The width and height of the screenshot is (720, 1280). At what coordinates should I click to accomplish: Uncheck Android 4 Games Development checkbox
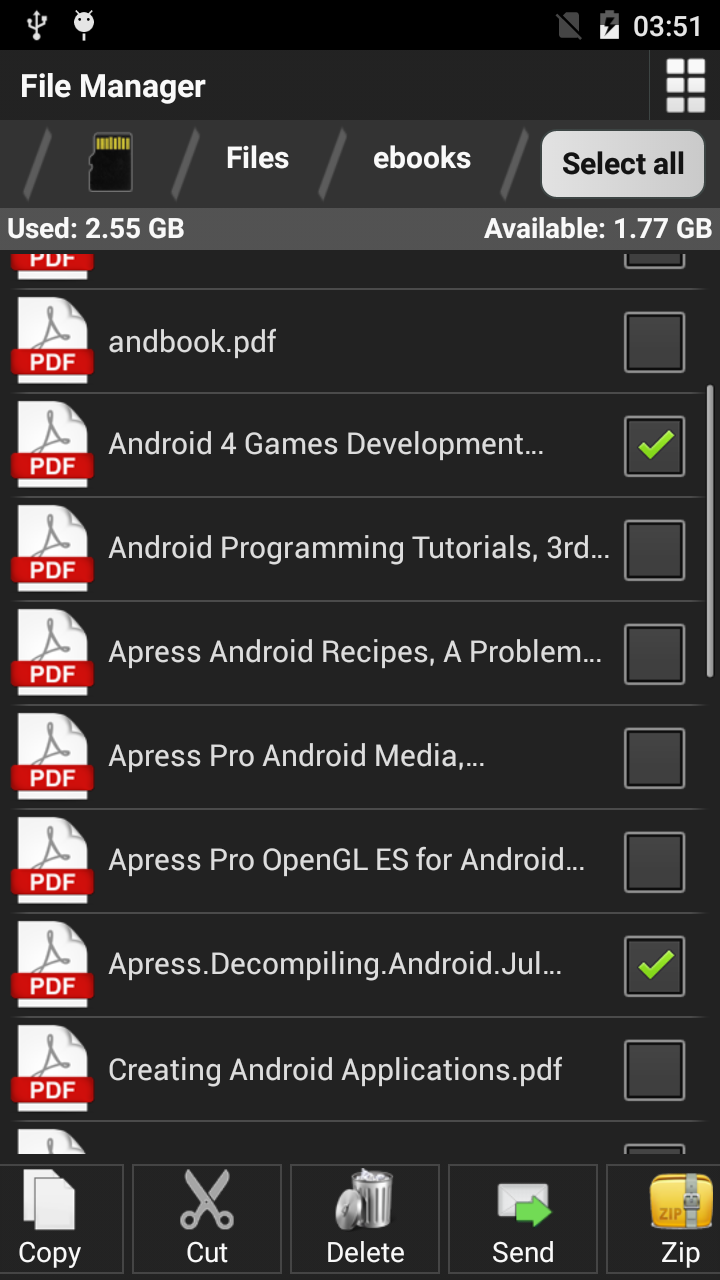tap(654, 445)
